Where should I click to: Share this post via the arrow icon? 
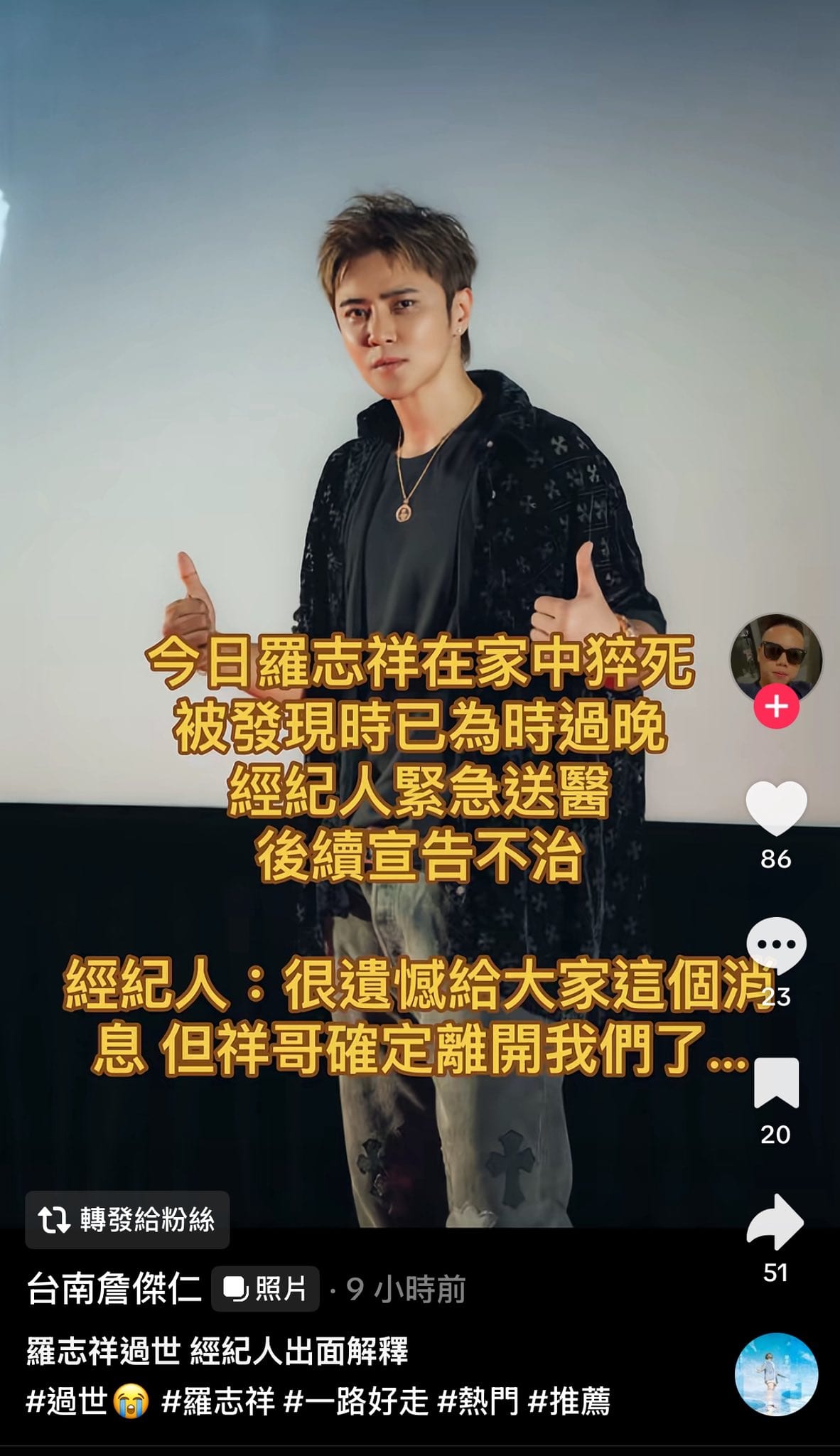[x=775, y=1221]
